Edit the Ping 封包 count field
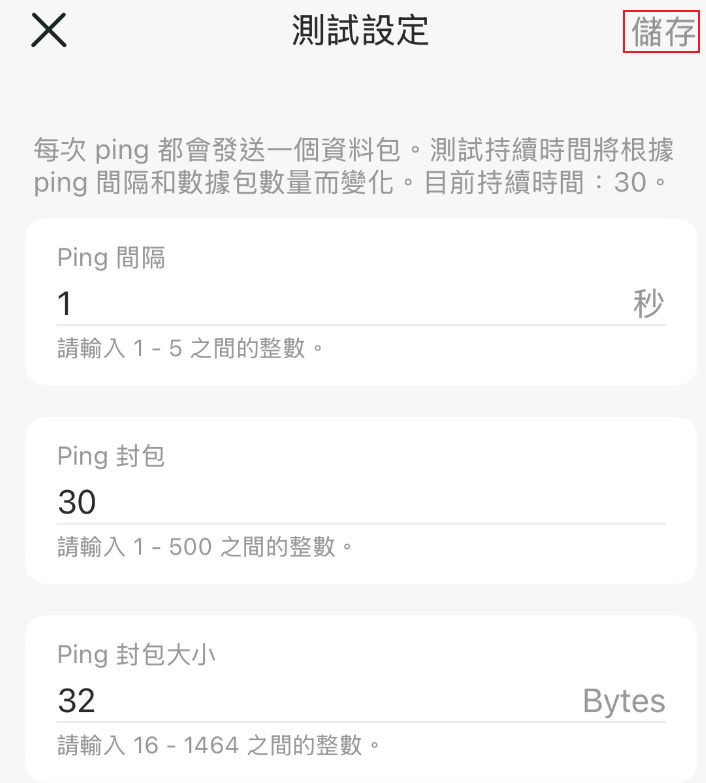706x783 pixels. click(x=360, y=501)
